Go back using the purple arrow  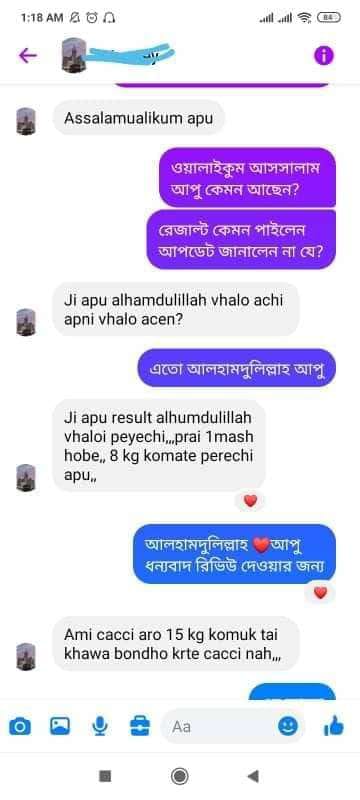pyautogui.click(x=28, y=56)
